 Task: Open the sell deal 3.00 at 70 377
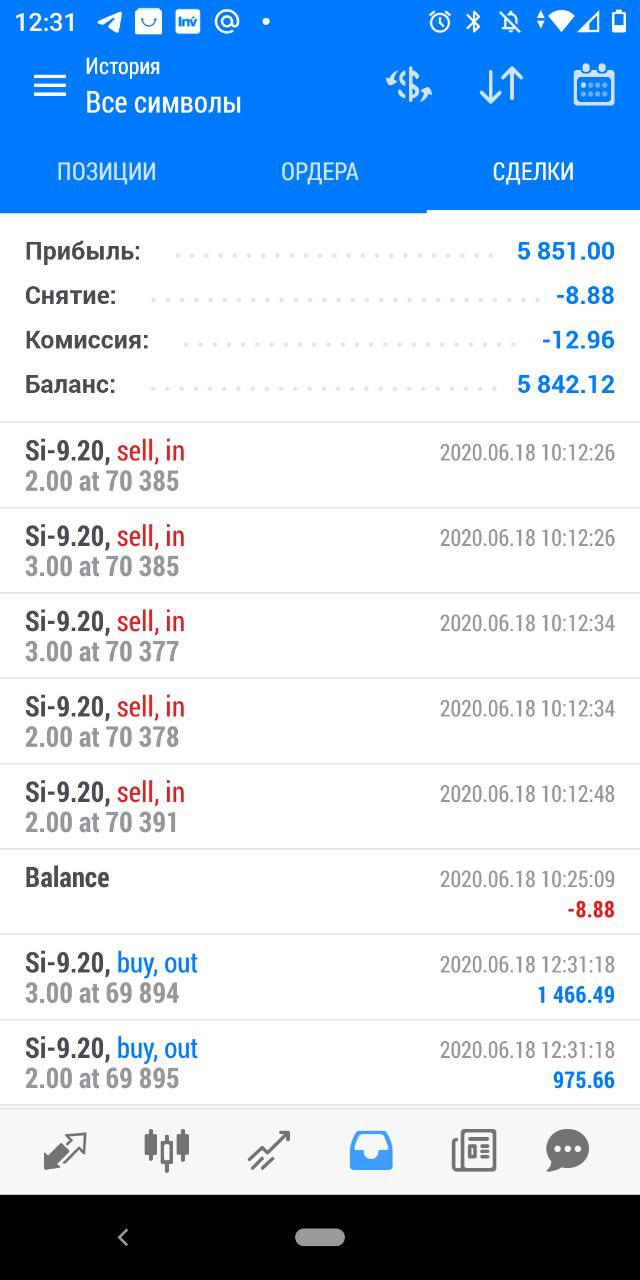pyautogui.click(x=320, y=636)
